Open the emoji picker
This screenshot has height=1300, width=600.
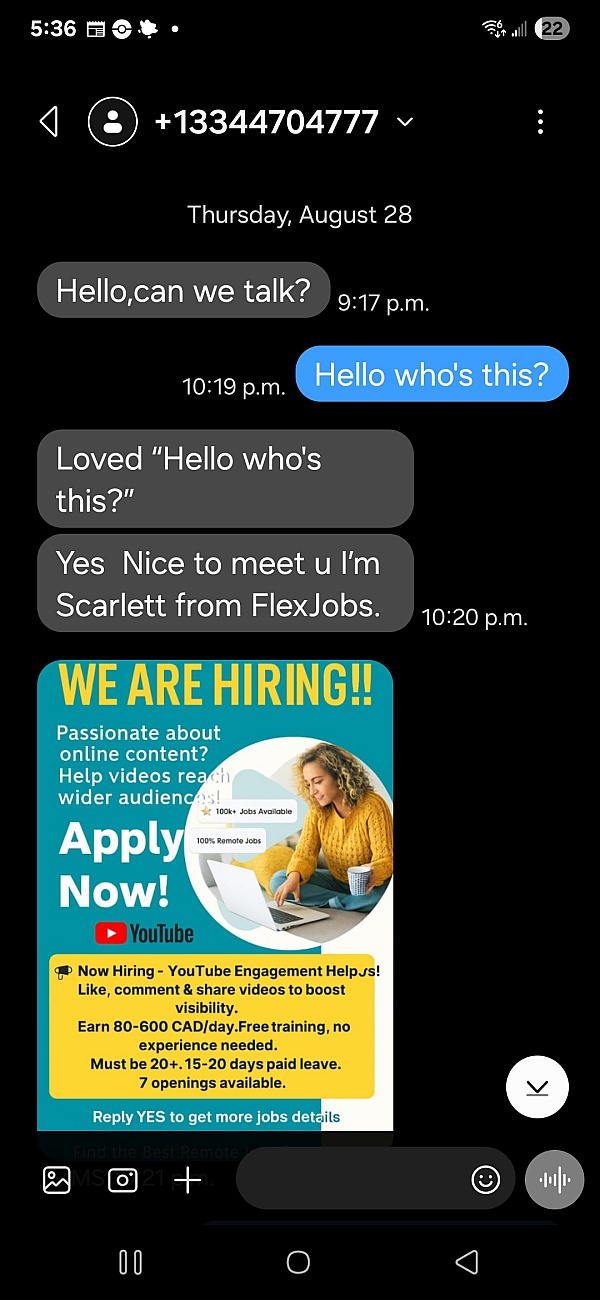pos(485,1180)
